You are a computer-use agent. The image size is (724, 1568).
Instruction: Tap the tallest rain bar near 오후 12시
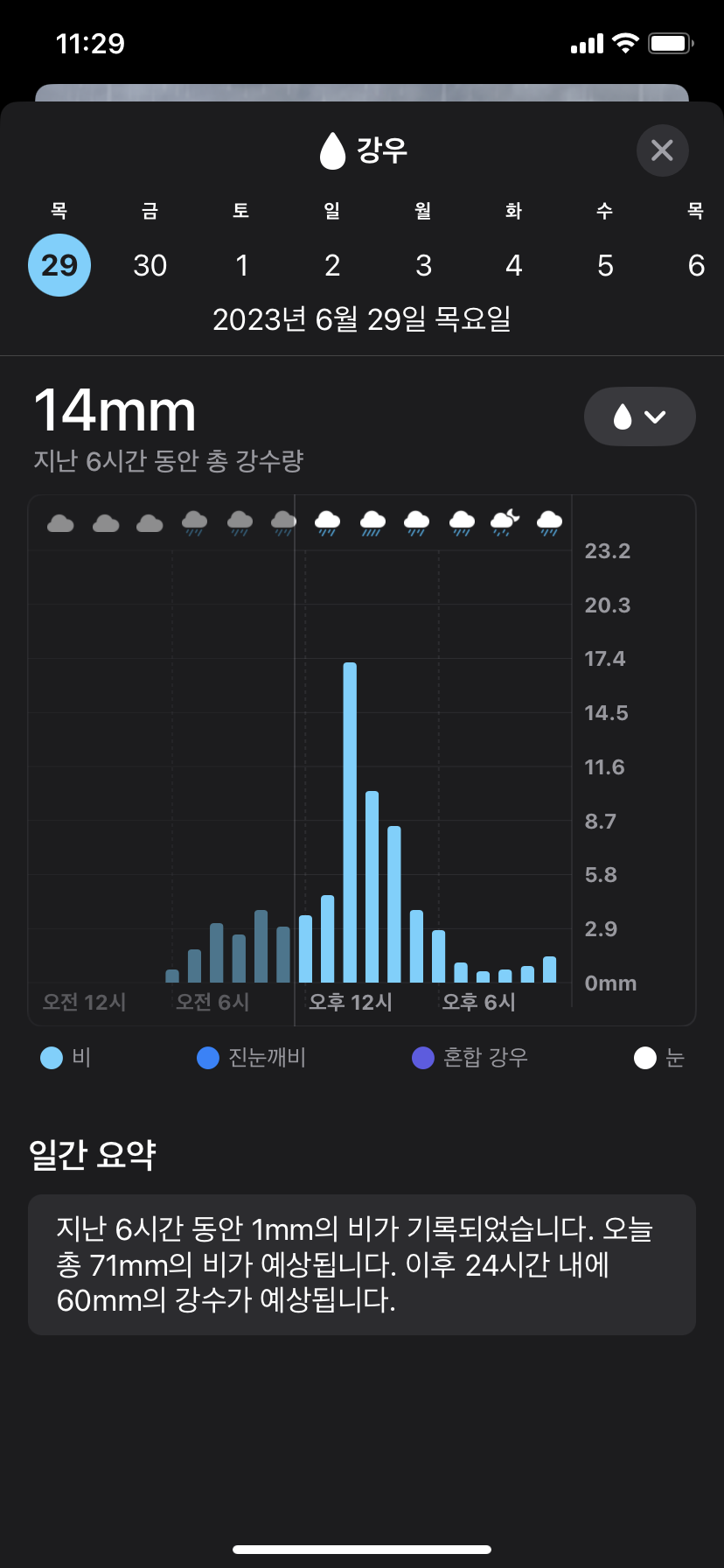349,822
